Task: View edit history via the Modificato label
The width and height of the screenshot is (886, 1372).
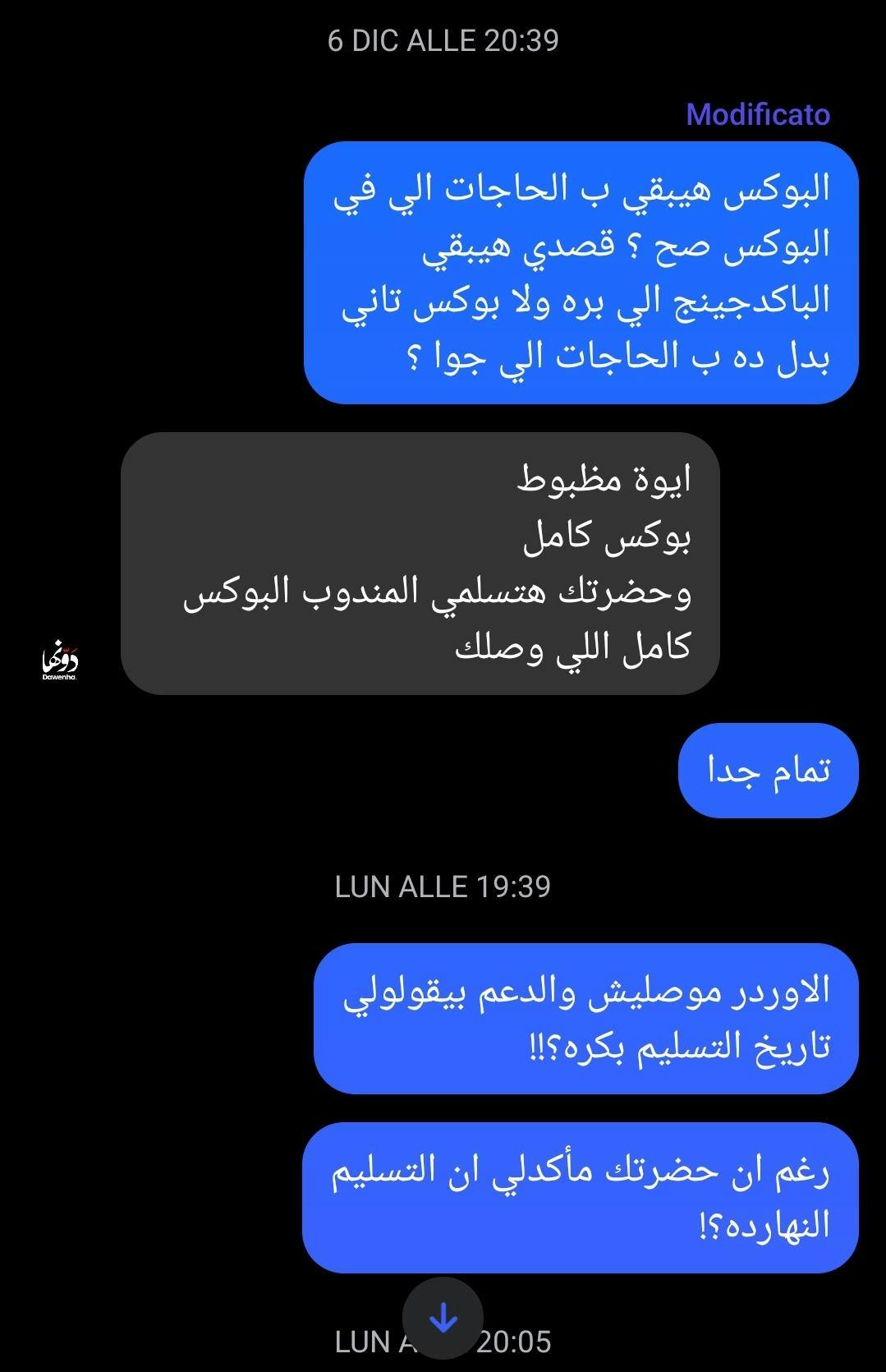Action: click(757, 114)
